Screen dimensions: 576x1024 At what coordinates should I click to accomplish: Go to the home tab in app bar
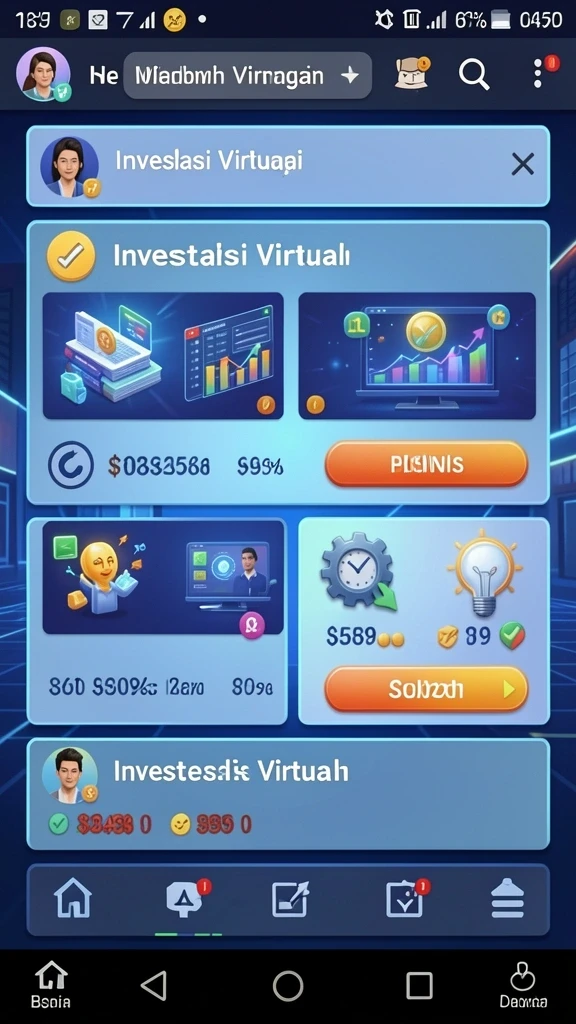(x=72, y=899)
